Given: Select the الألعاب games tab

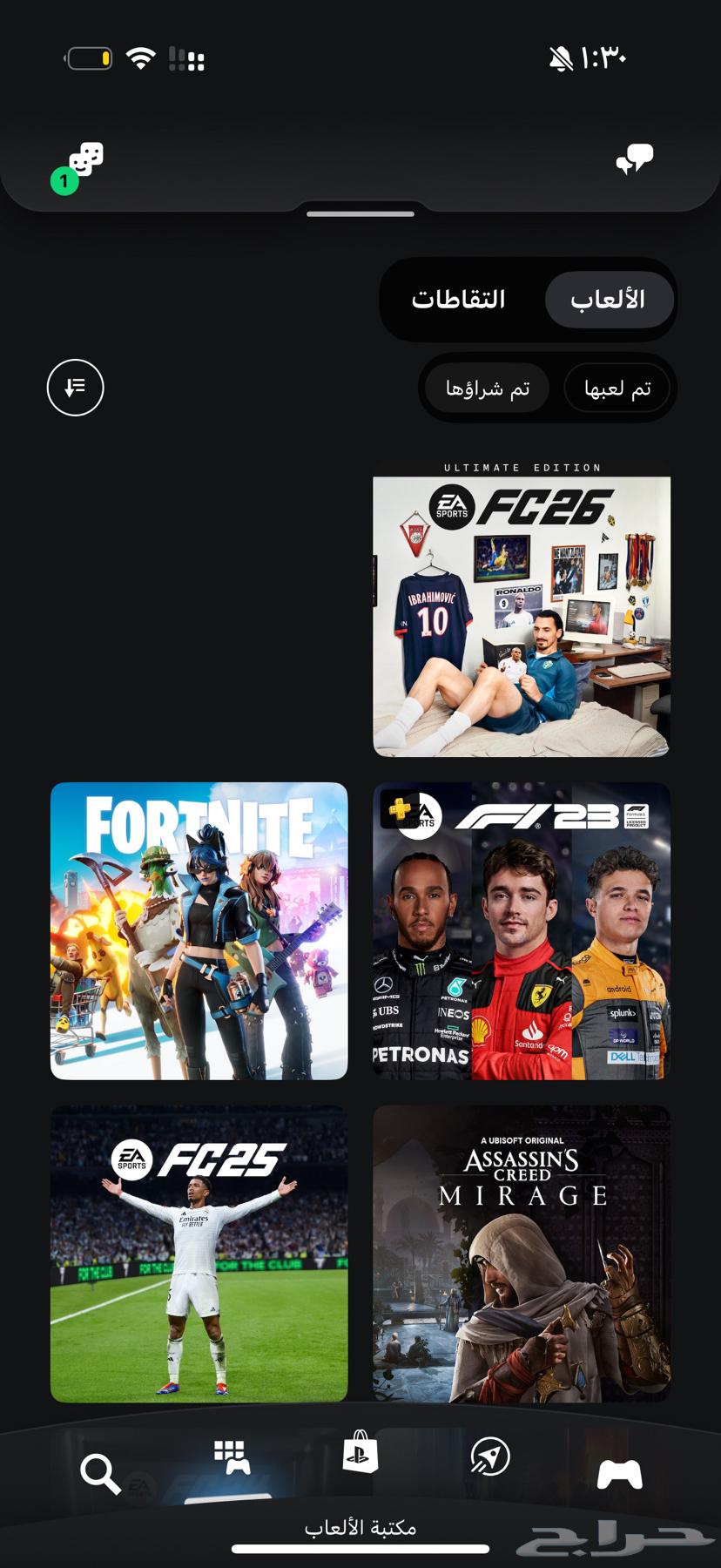Looking at the screenshot, I should click(609, 299).
